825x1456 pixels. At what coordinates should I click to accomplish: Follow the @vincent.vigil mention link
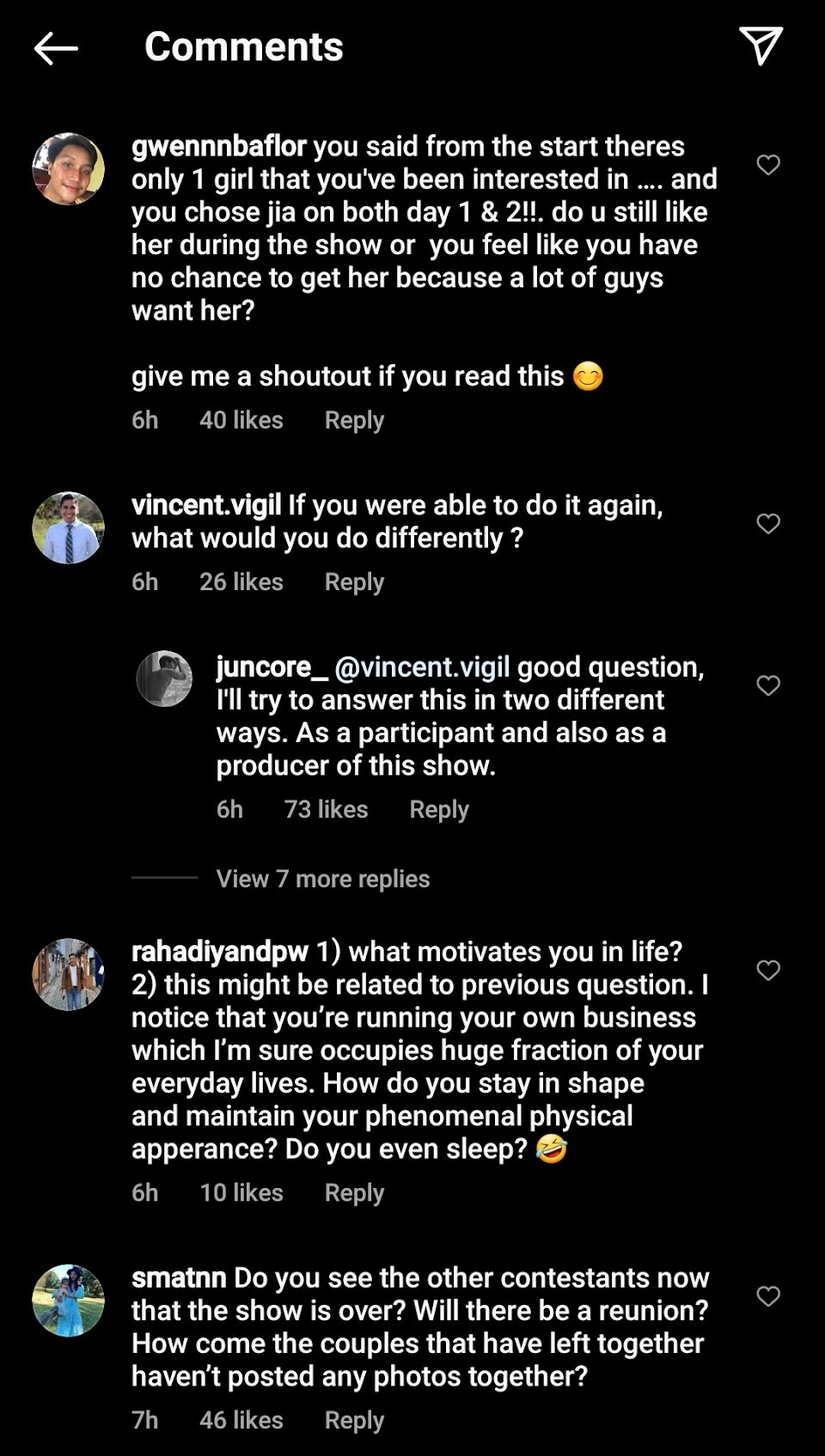[x=422, y=667]
